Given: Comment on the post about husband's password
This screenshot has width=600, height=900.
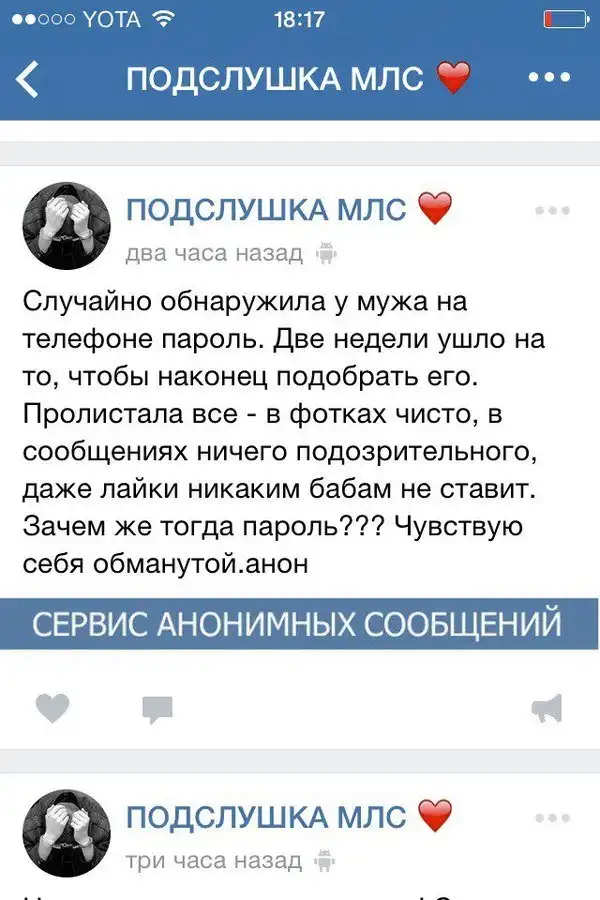Looking at the screenshot, I should [158, 710].
